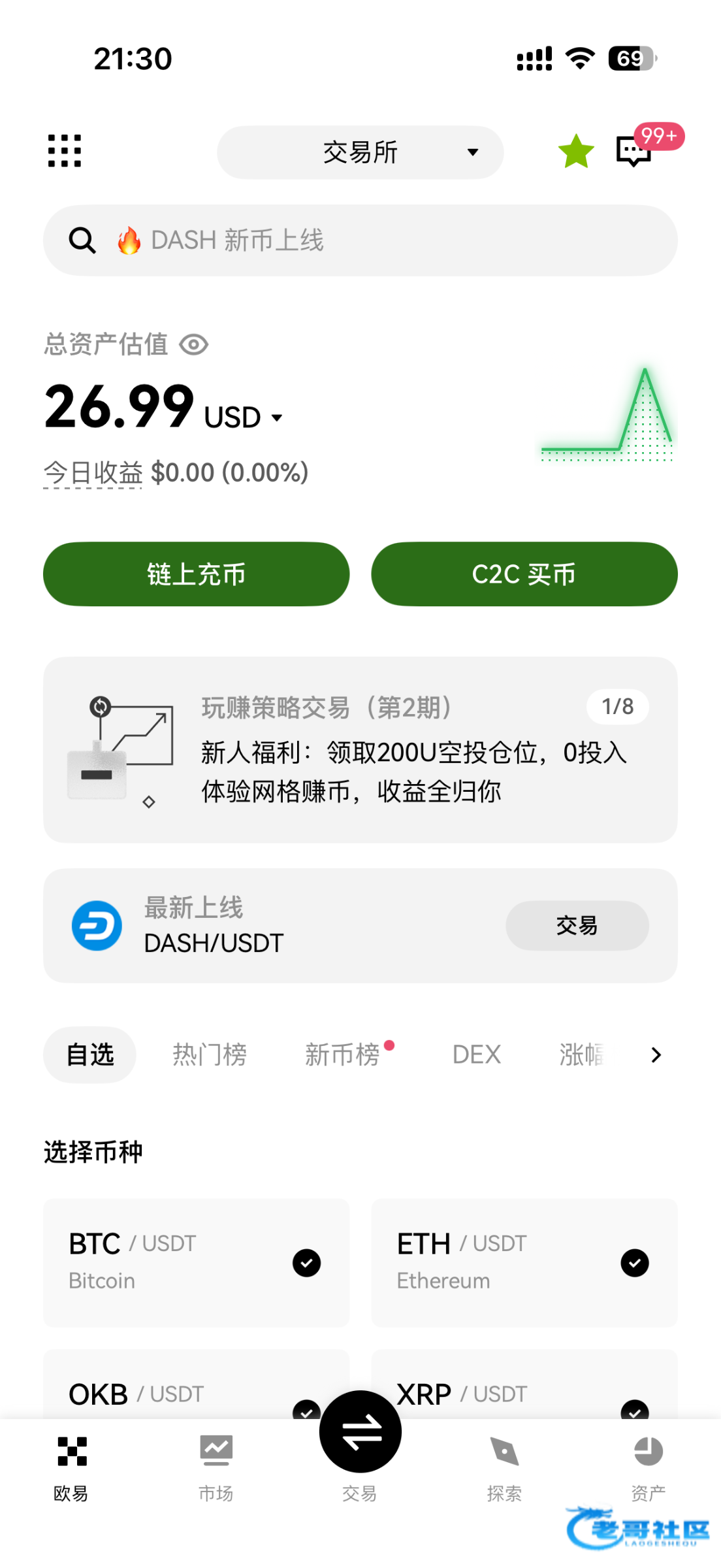The width and height of the screenshot is (721, 1568).
Task: Show more ranking tabs with the arrow
Action: coord(656,1054)
